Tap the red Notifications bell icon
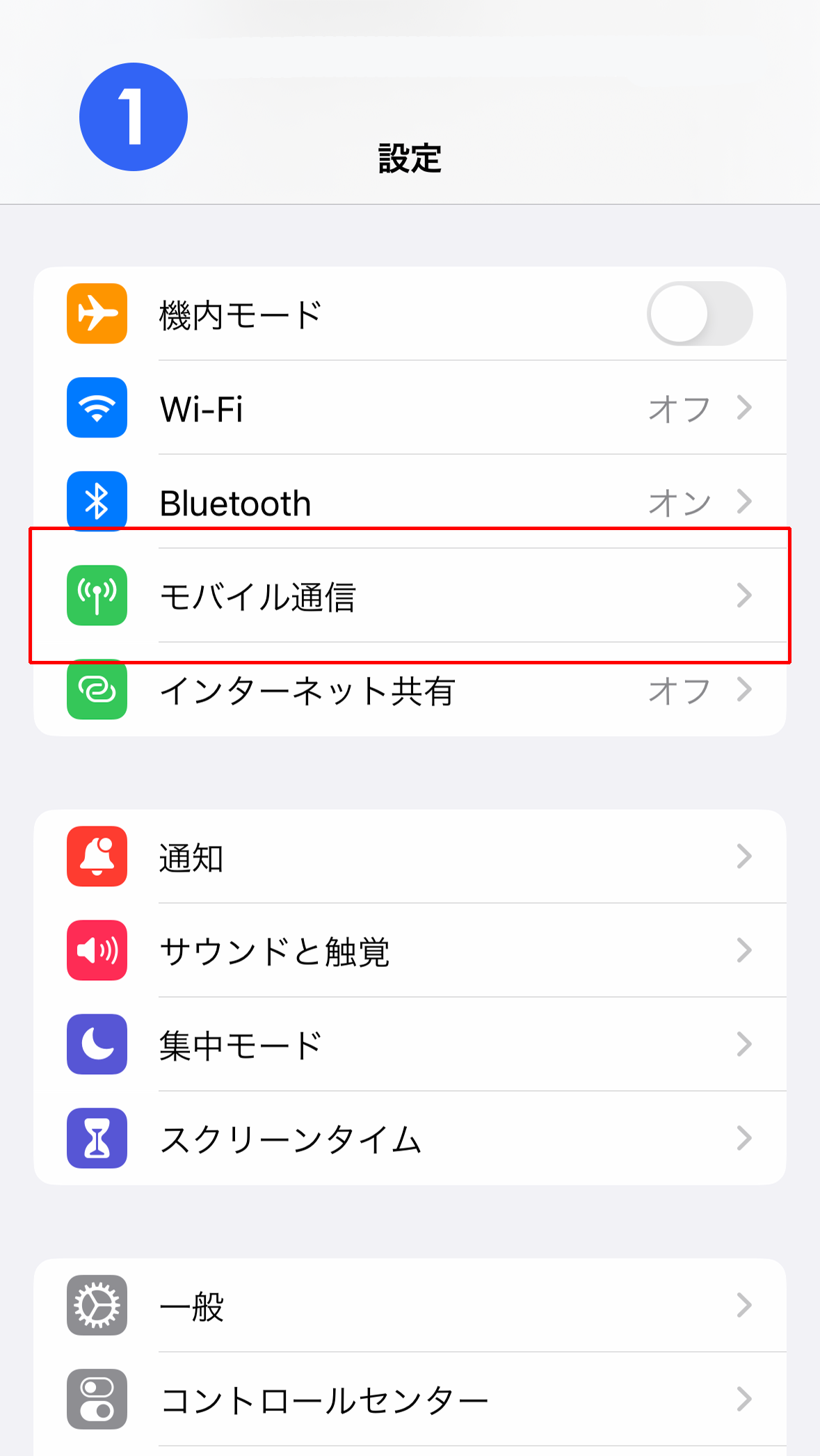The height and width of the screenshot is (1456, 820). pos(97,858)
